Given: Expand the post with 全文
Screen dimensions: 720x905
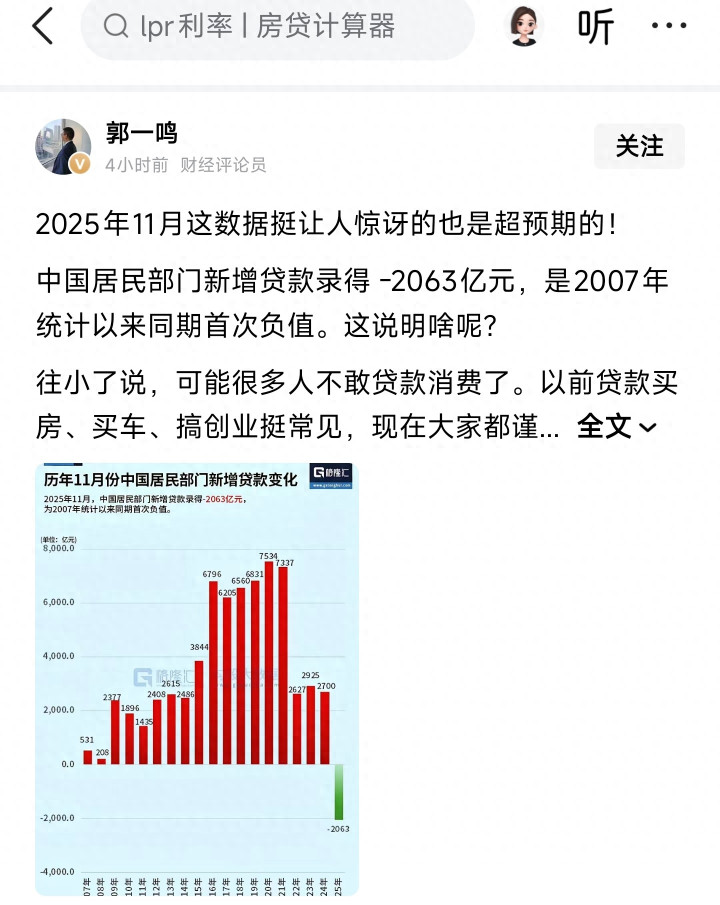Looking at the screenshot, I should click(616, 427).
